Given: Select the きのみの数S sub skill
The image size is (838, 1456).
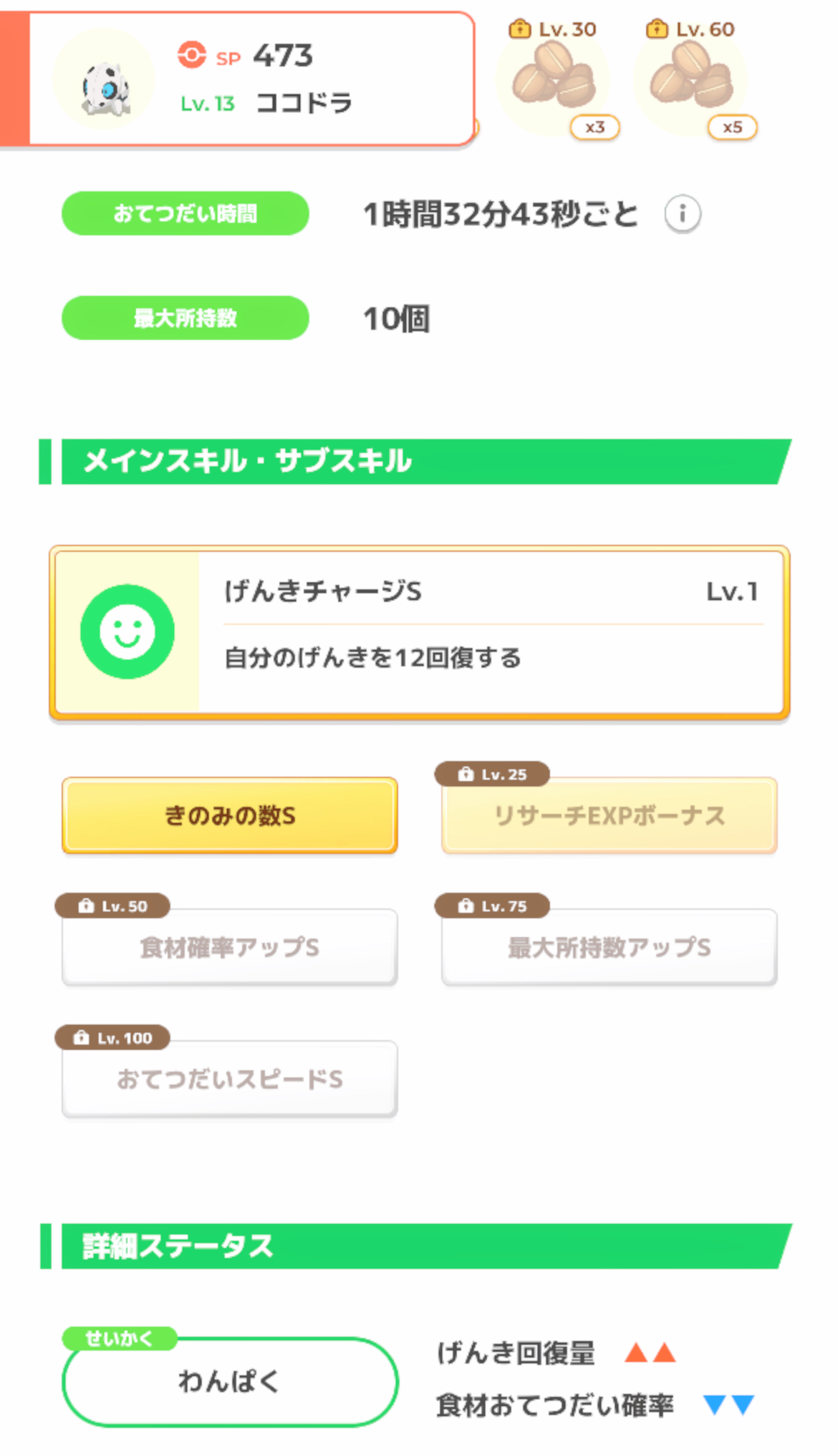Looking at the screenshot, I should point(229,815).
